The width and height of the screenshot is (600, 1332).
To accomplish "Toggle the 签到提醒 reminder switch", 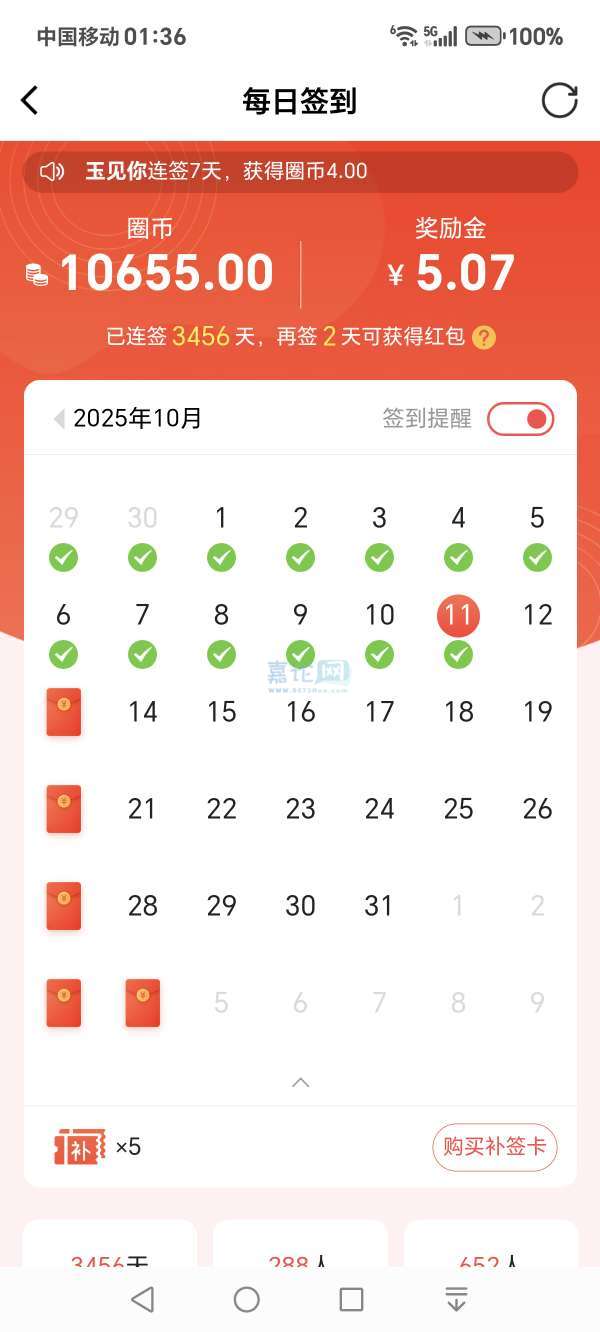I will tap(520, 419).
